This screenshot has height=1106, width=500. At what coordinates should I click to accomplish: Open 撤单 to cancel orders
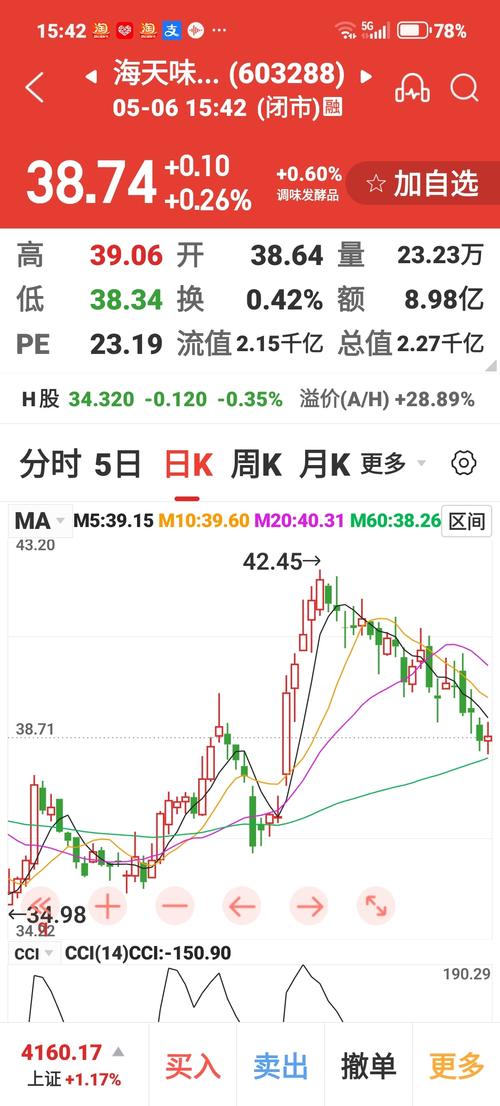[368, 1065]
